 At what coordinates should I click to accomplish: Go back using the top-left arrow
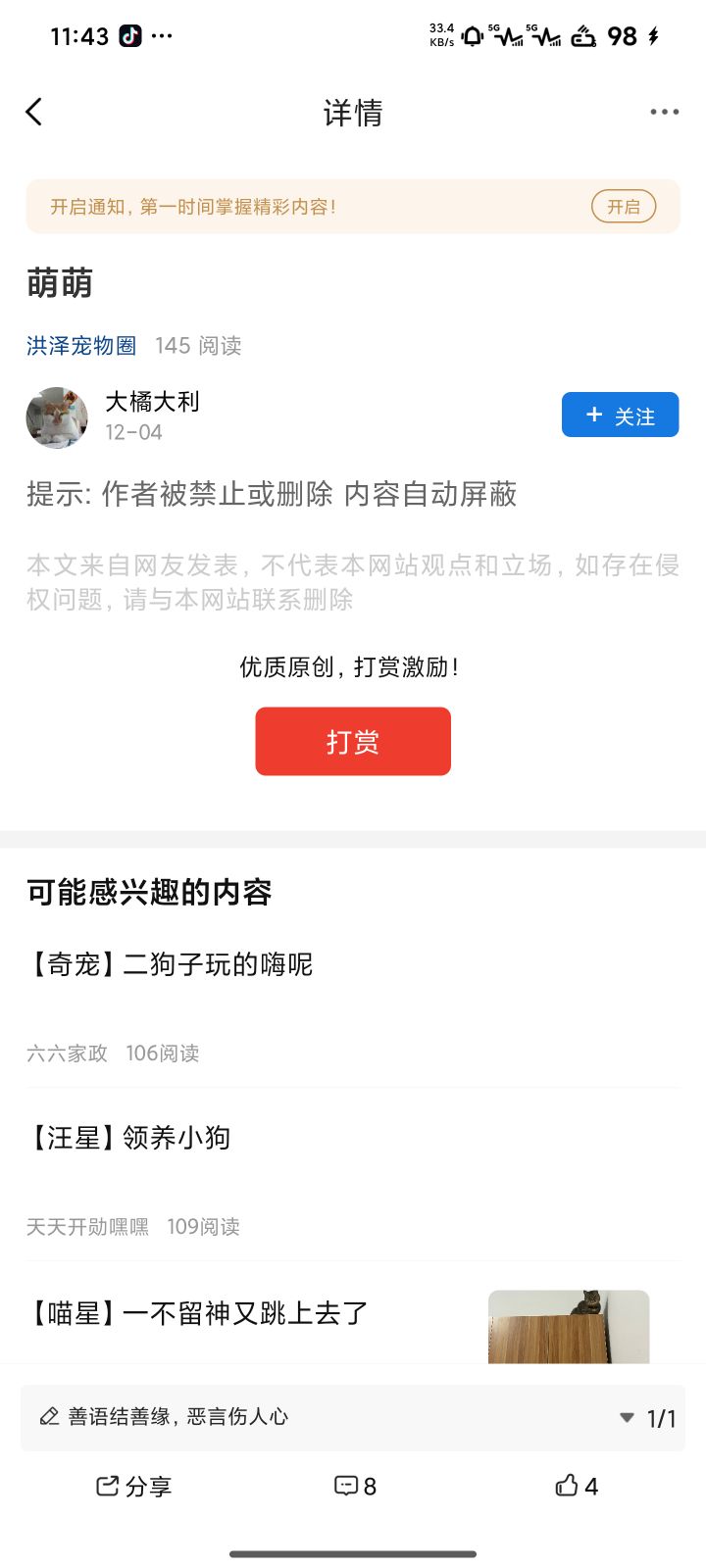coord(34,112)
